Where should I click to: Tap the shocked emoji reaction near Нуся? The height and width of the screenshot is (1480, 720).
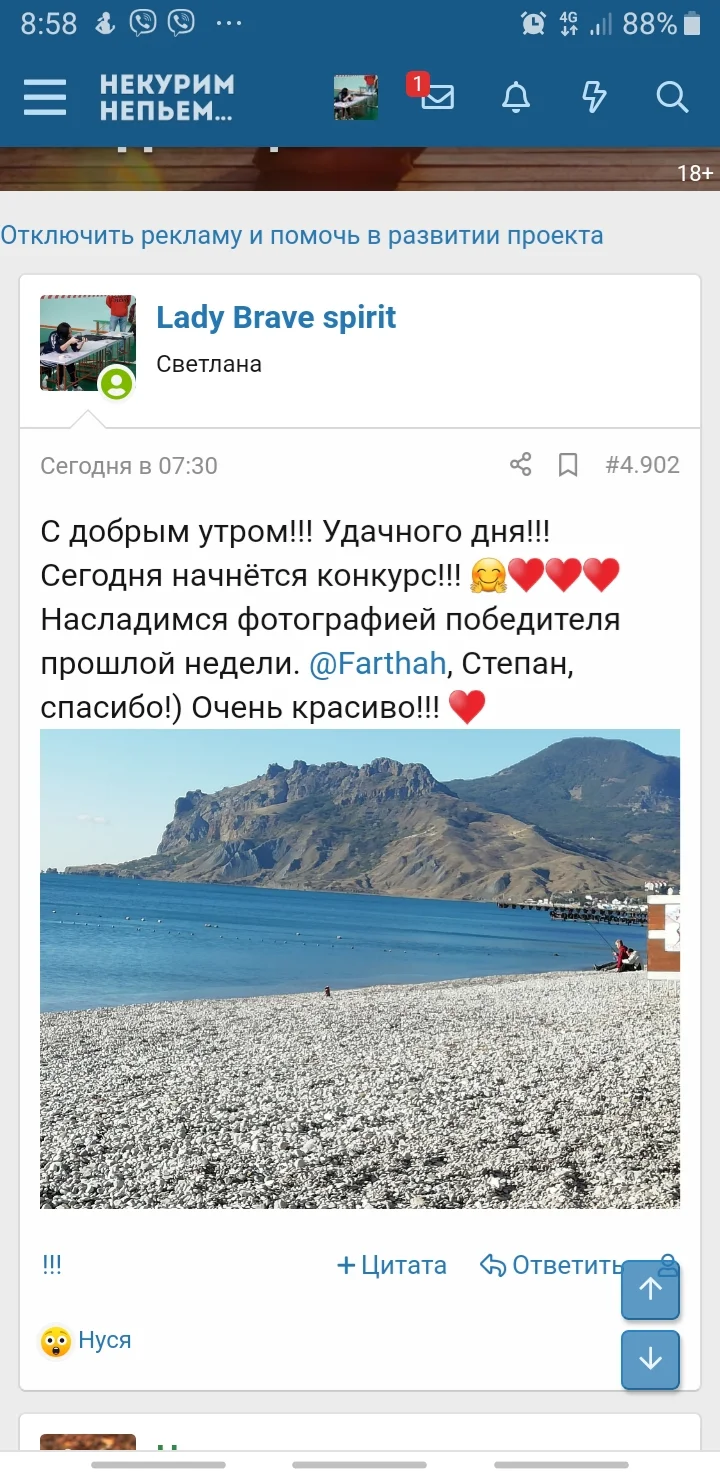coord(55,1340)
